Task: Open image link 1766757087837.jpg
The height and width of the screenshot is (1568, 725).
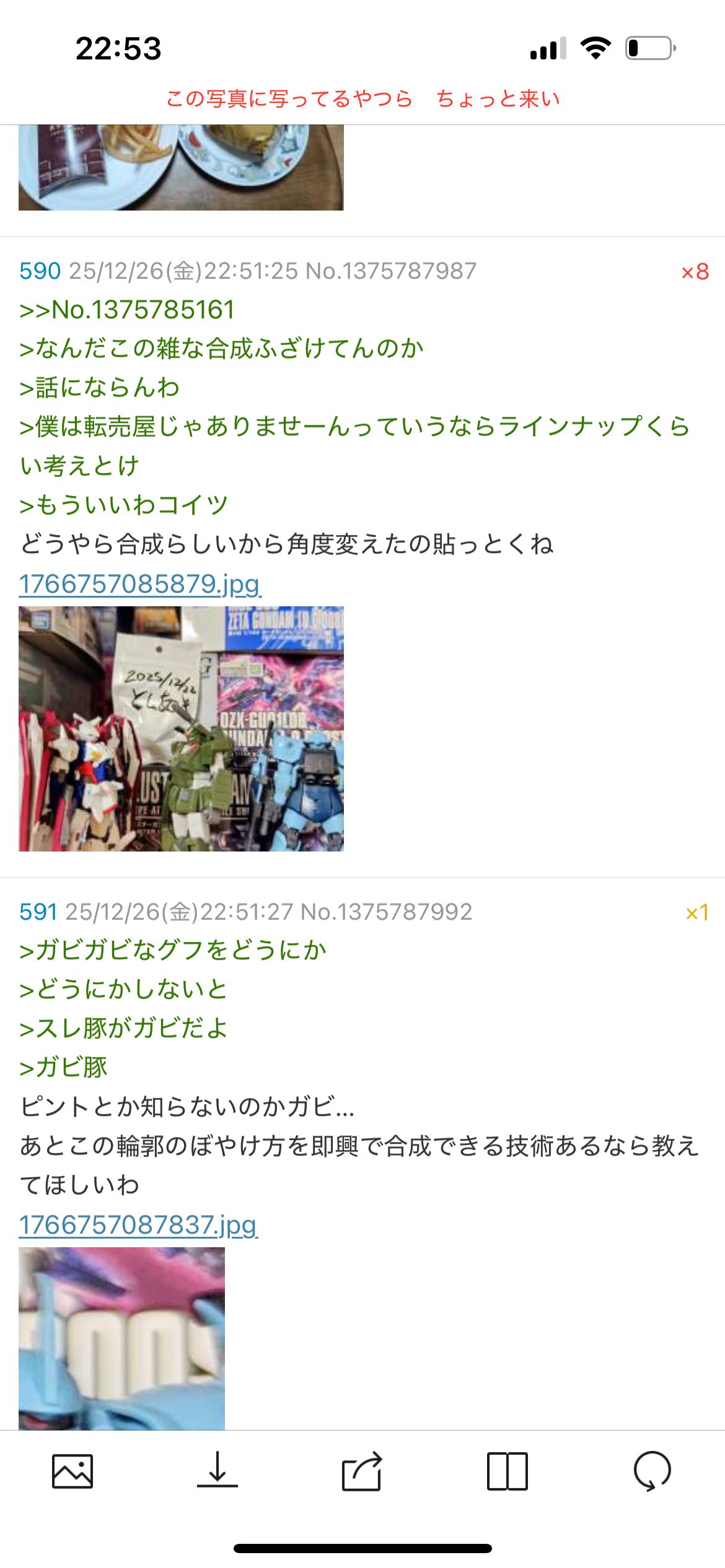Action: (138, 1225)
